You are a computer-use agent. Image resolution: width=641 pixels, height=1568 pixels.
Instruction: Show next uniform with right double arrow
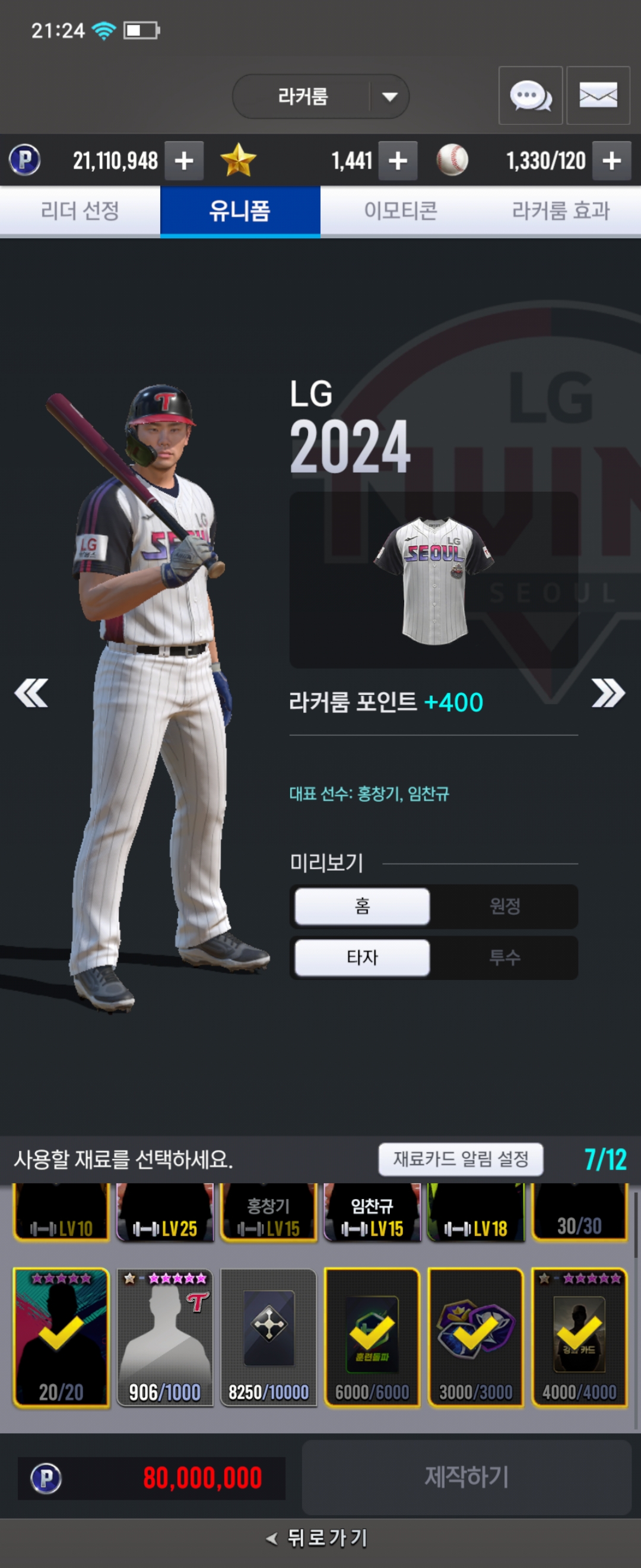point(608,693)
